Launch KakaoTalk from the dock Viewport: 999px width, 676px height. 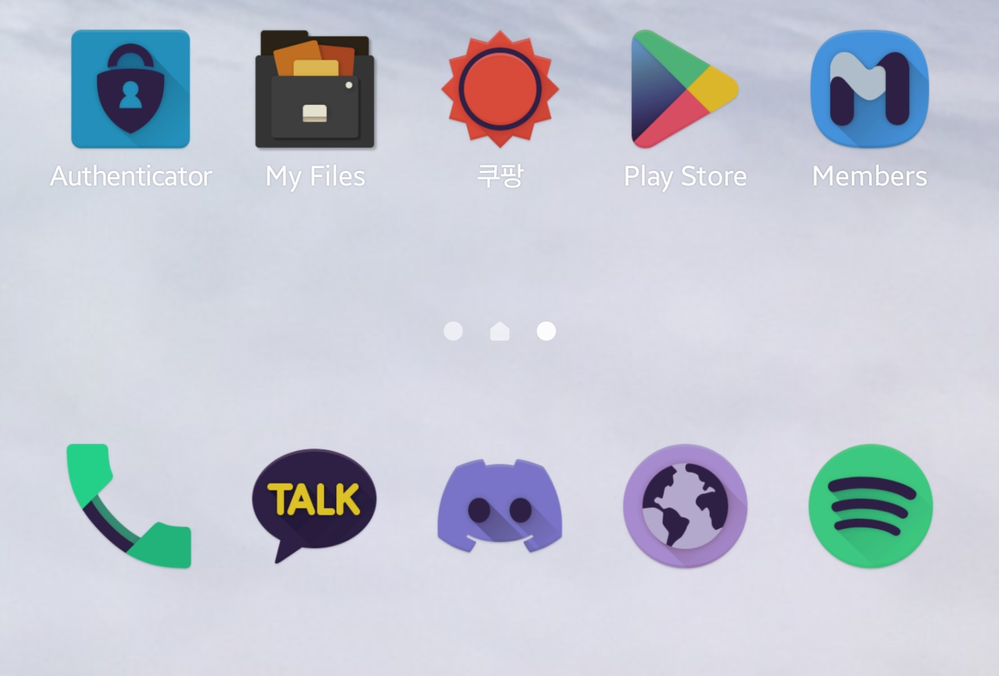[x=314, y=504]
